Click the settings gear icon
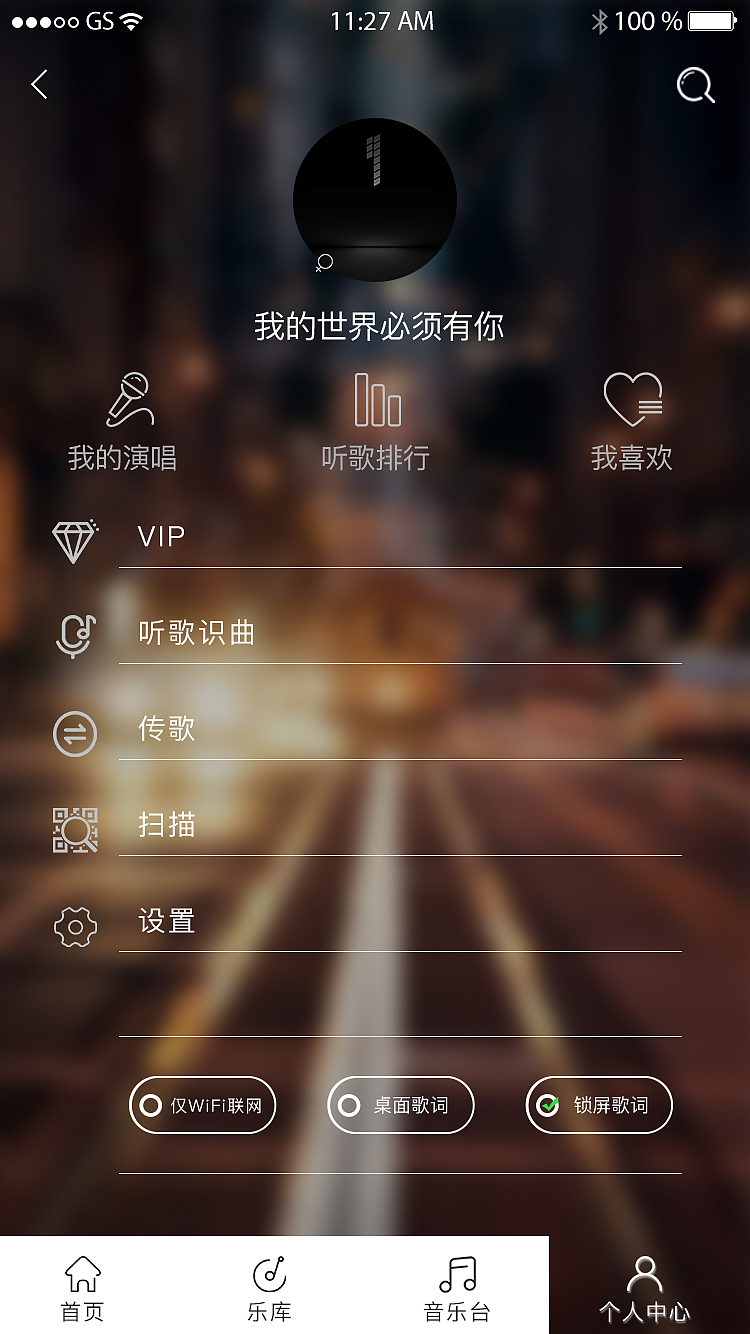The image size is (750, 1334). coord(75,925)
